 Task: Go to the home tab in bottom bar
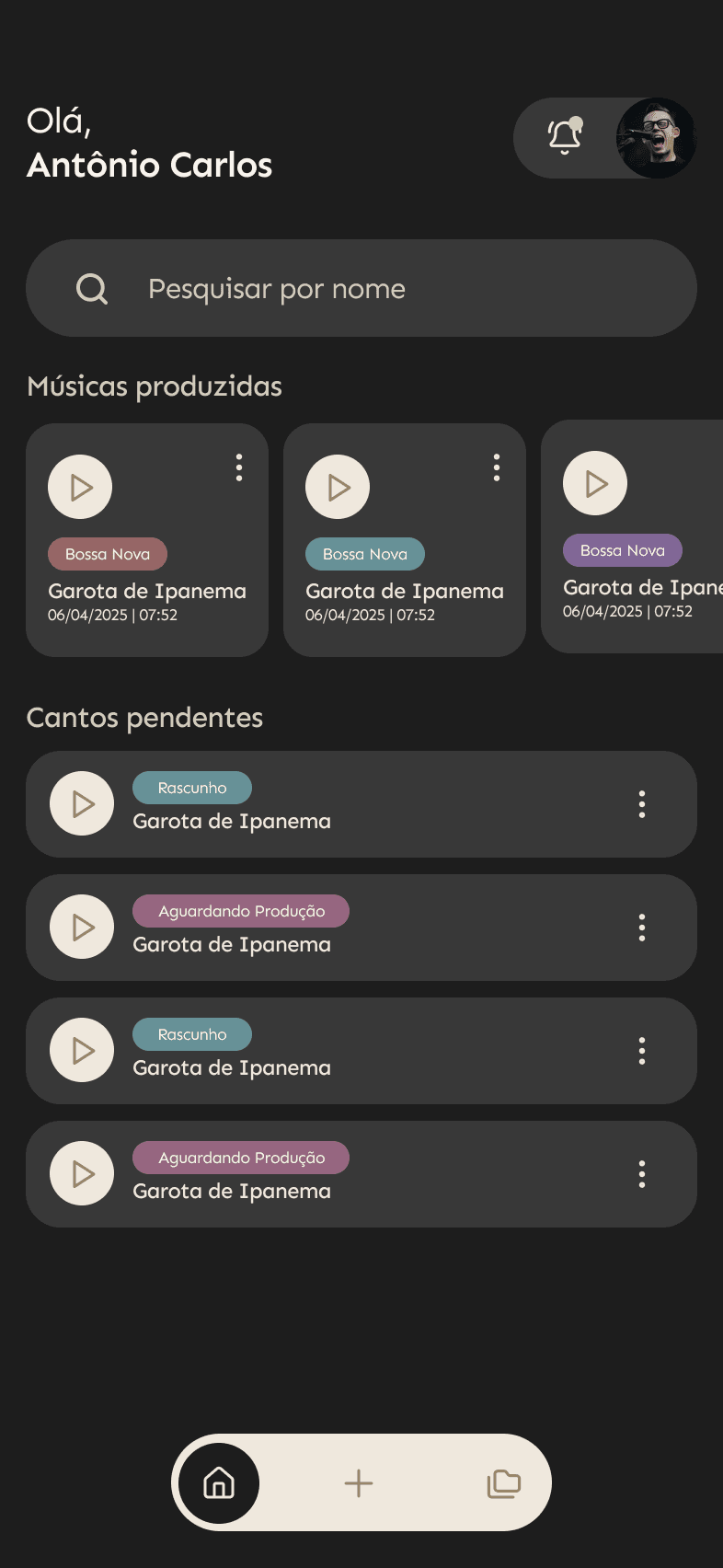219,1482
